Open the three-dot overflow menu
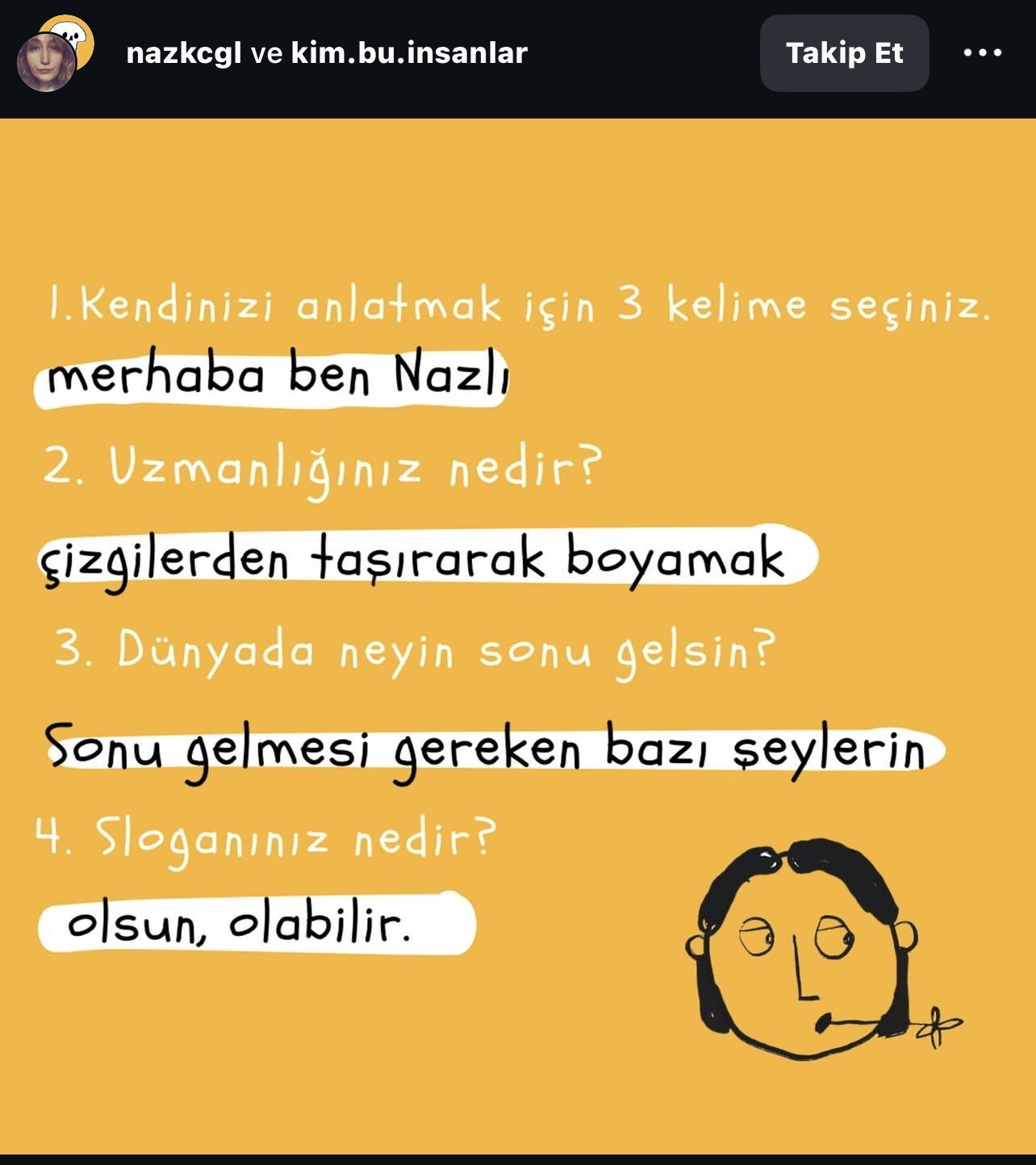 (982, 53)
